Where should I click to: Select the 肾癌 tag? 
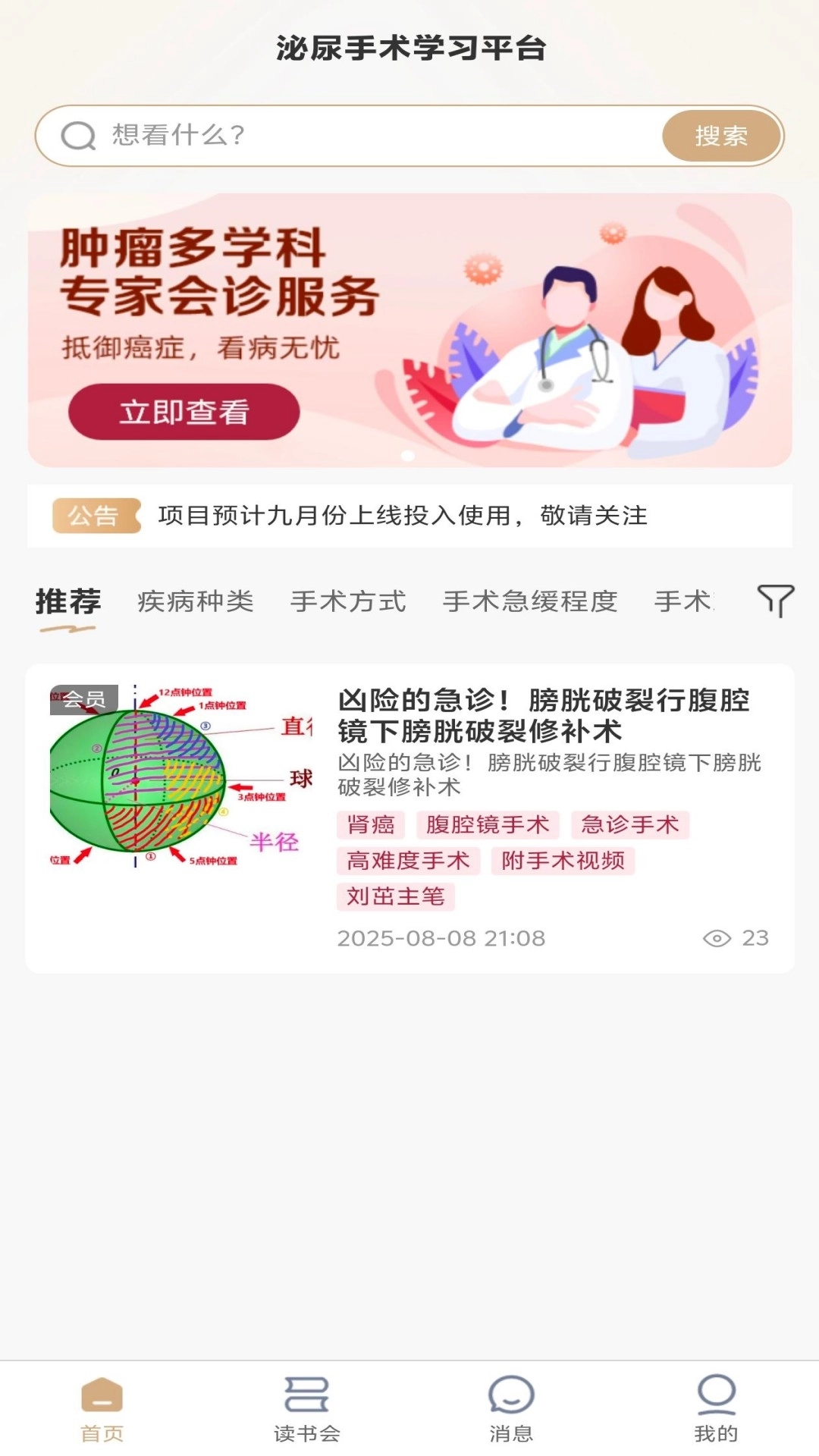369,824
